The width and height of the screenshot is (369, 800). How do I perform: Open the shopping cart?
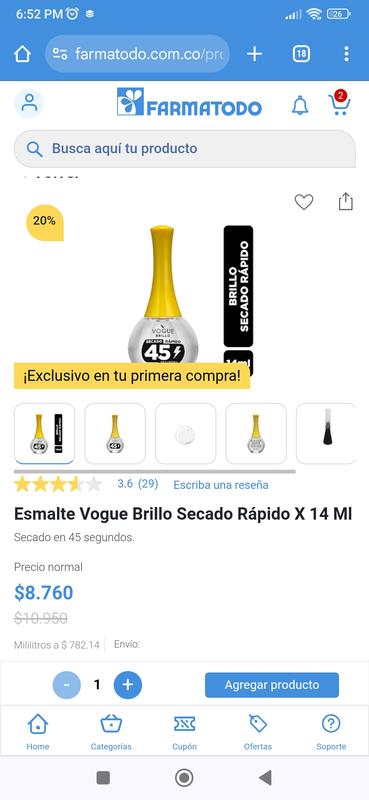pos(339,104)
